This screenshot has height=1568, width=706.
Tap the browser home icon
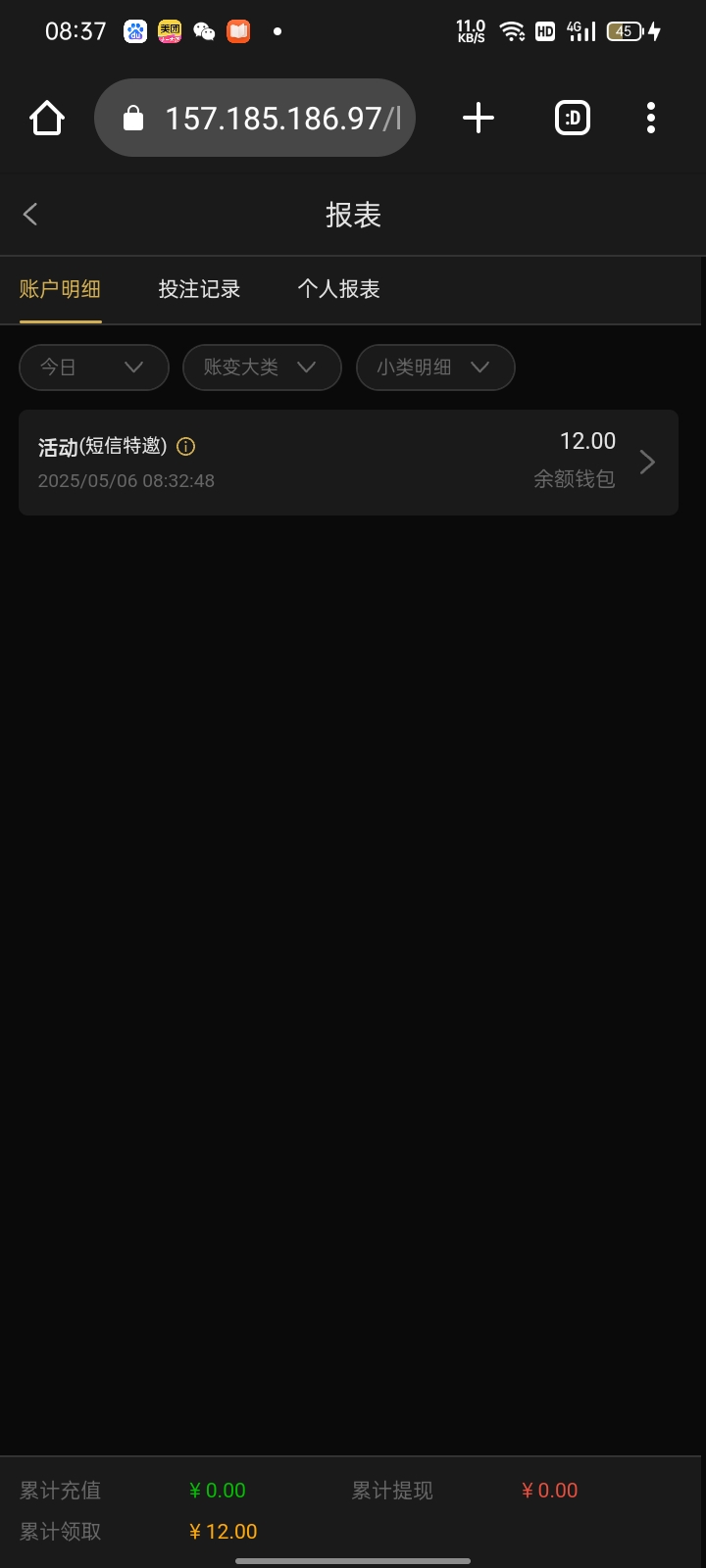click(46, 119)
